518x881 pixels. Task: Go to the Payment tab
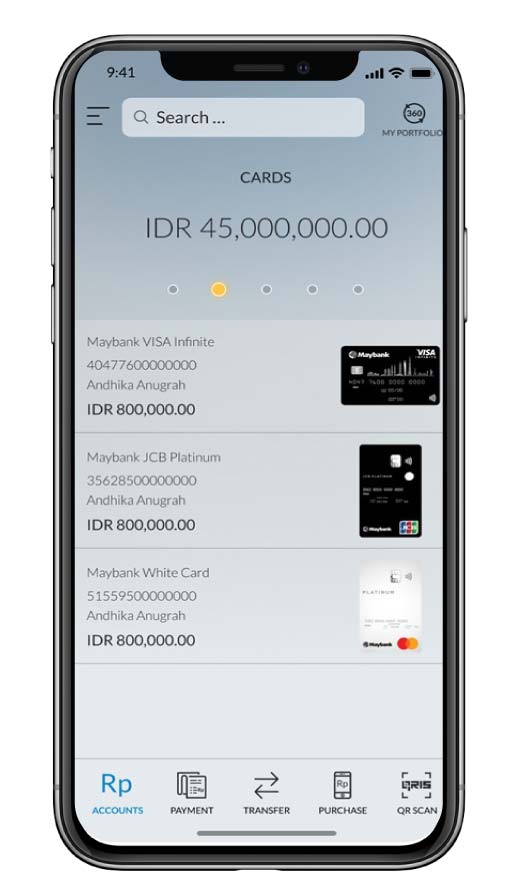point(192,793)
